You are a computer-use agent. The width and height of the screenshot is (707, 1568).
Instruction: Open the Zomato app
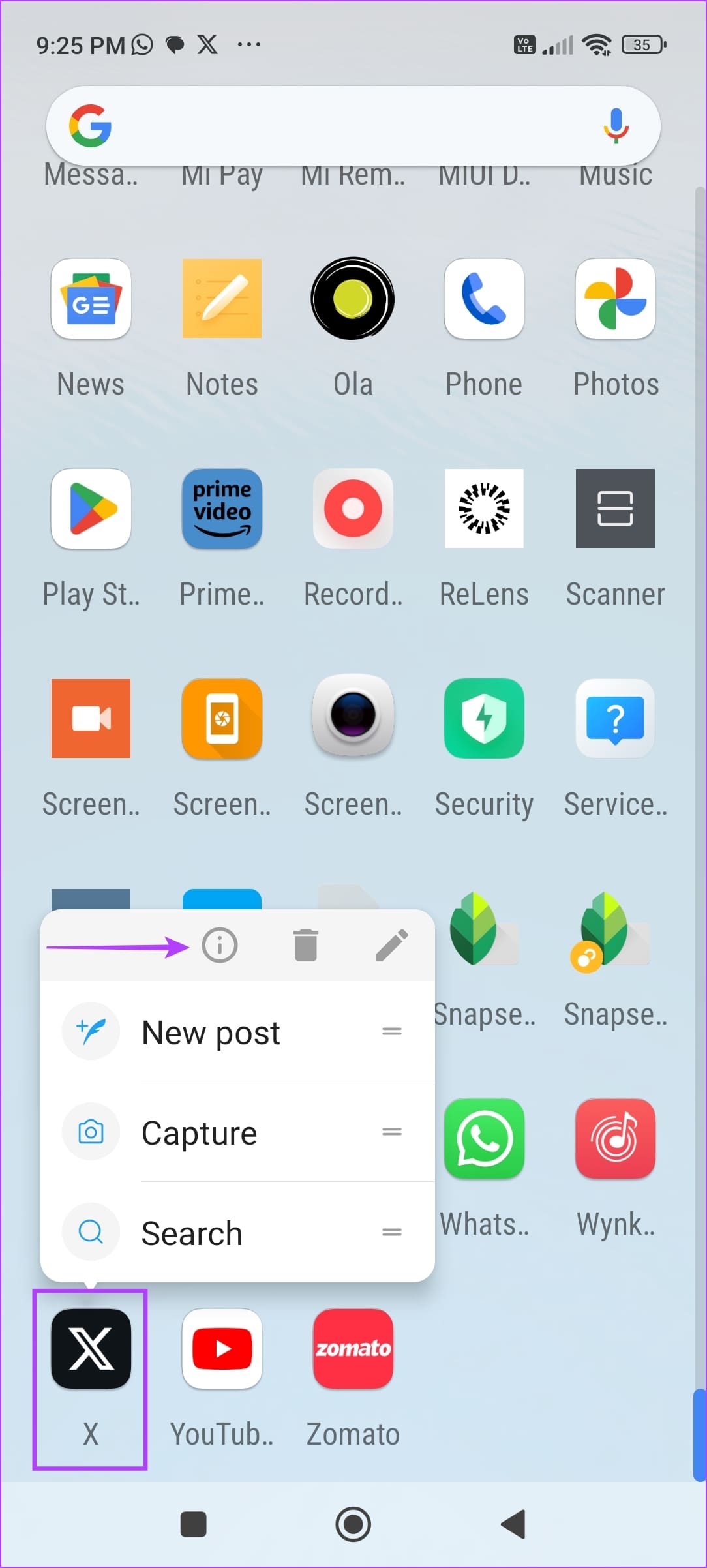point(352,1349)
